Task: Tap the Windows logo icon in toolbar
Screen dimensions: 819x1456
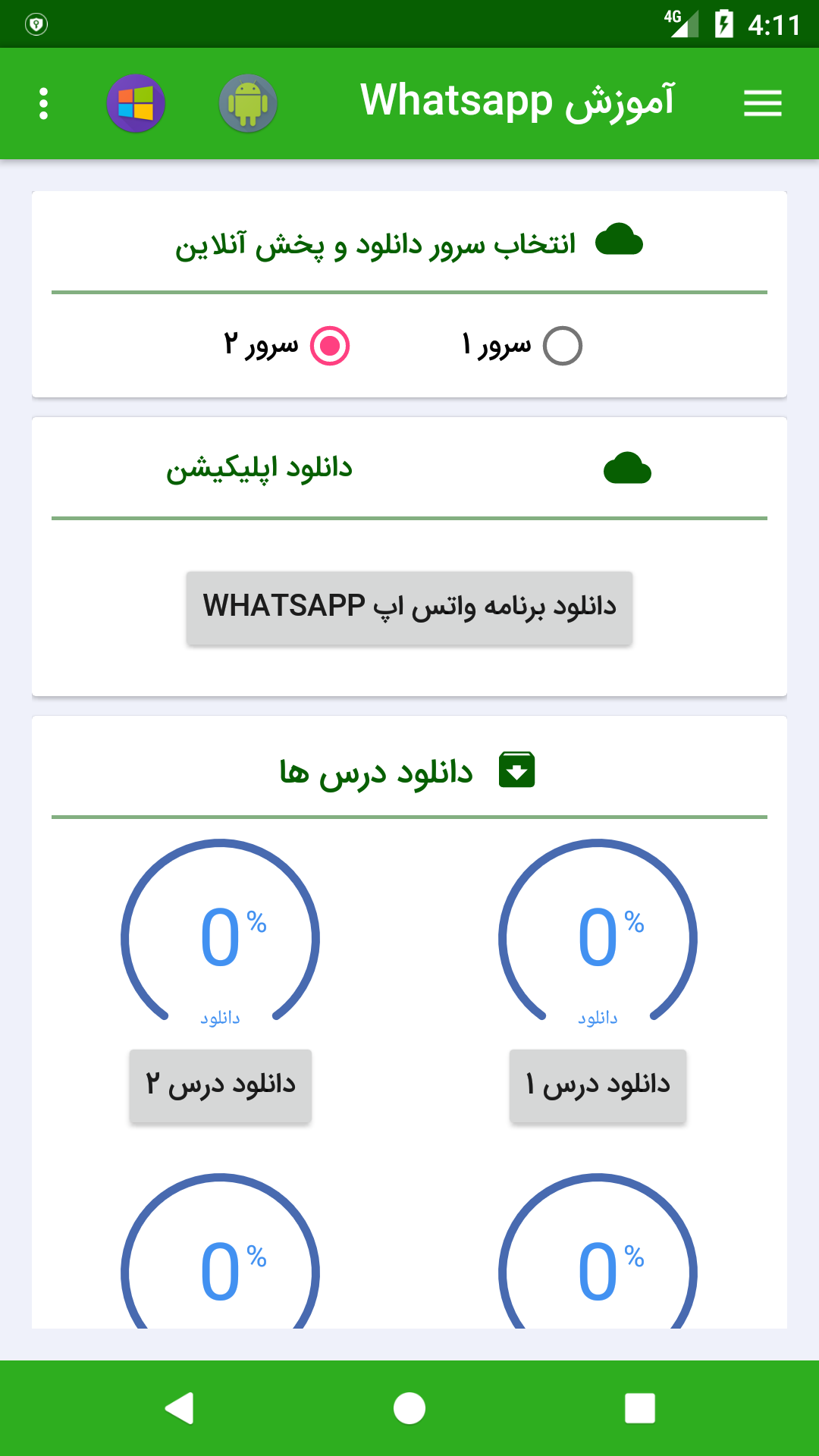Action: (x=137, y=103)
